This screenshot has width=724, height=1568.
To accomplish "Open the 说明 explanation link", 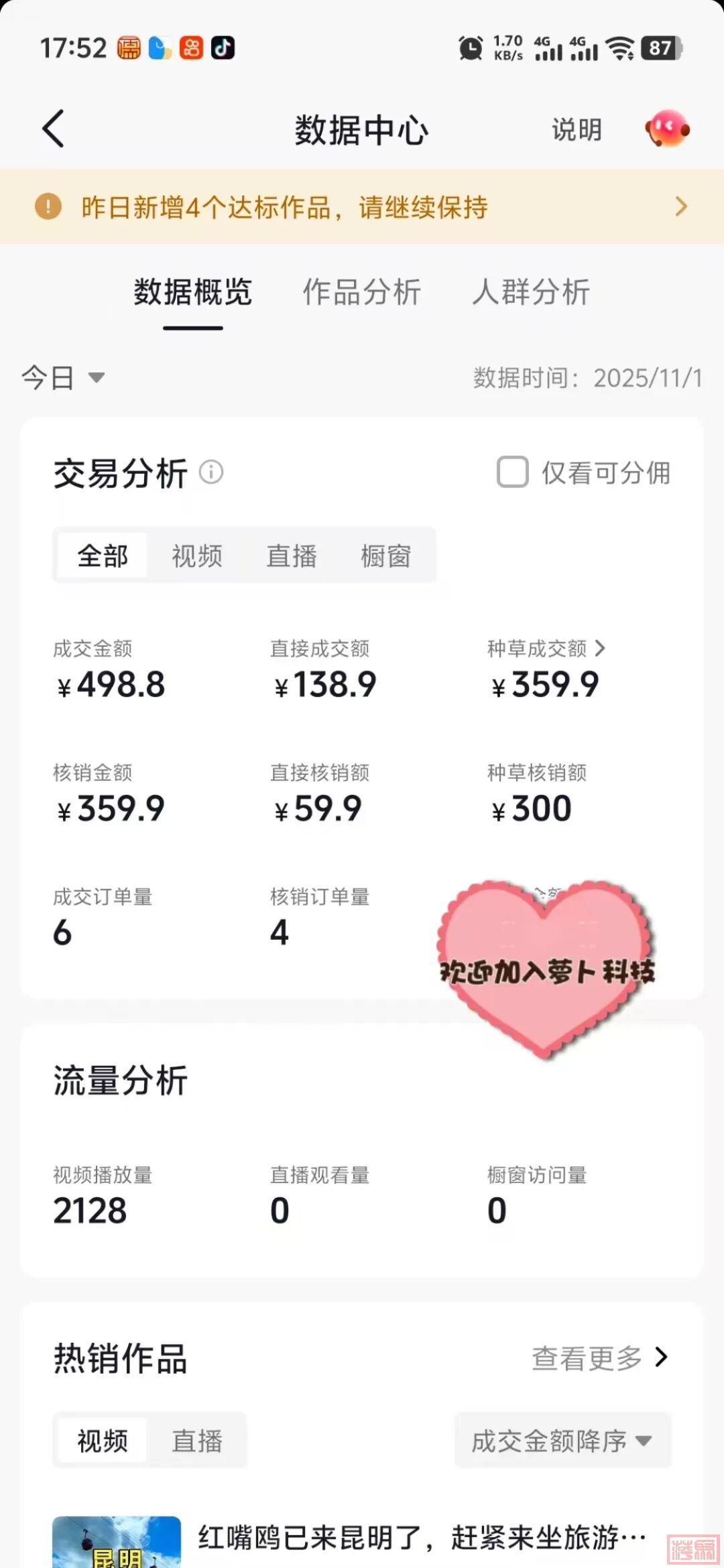I will coord(577,129).
